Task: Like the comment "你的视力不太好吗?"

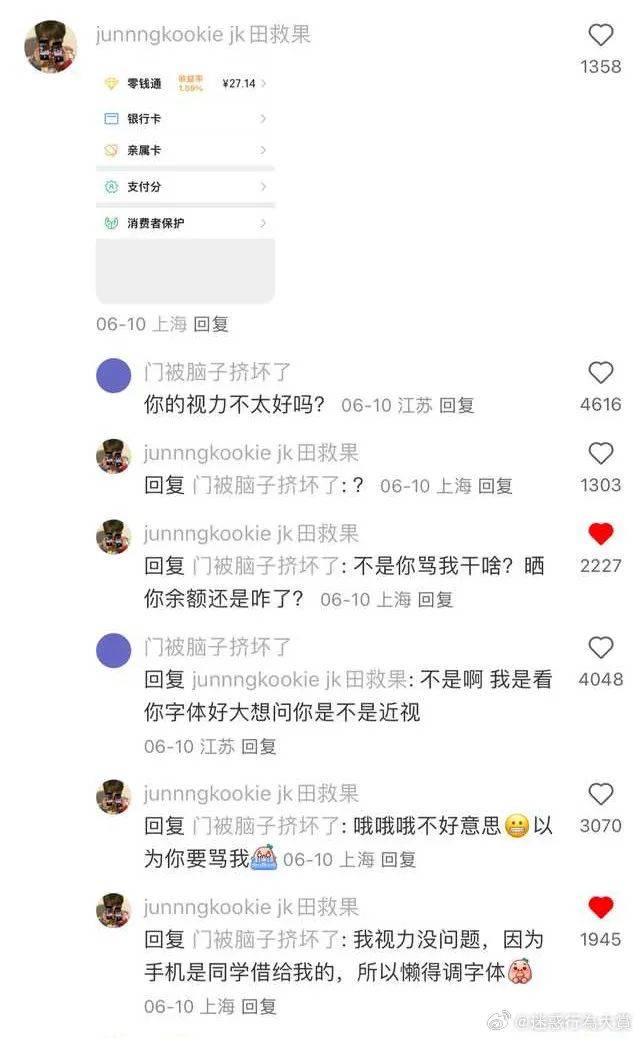Action: [600, 374]
